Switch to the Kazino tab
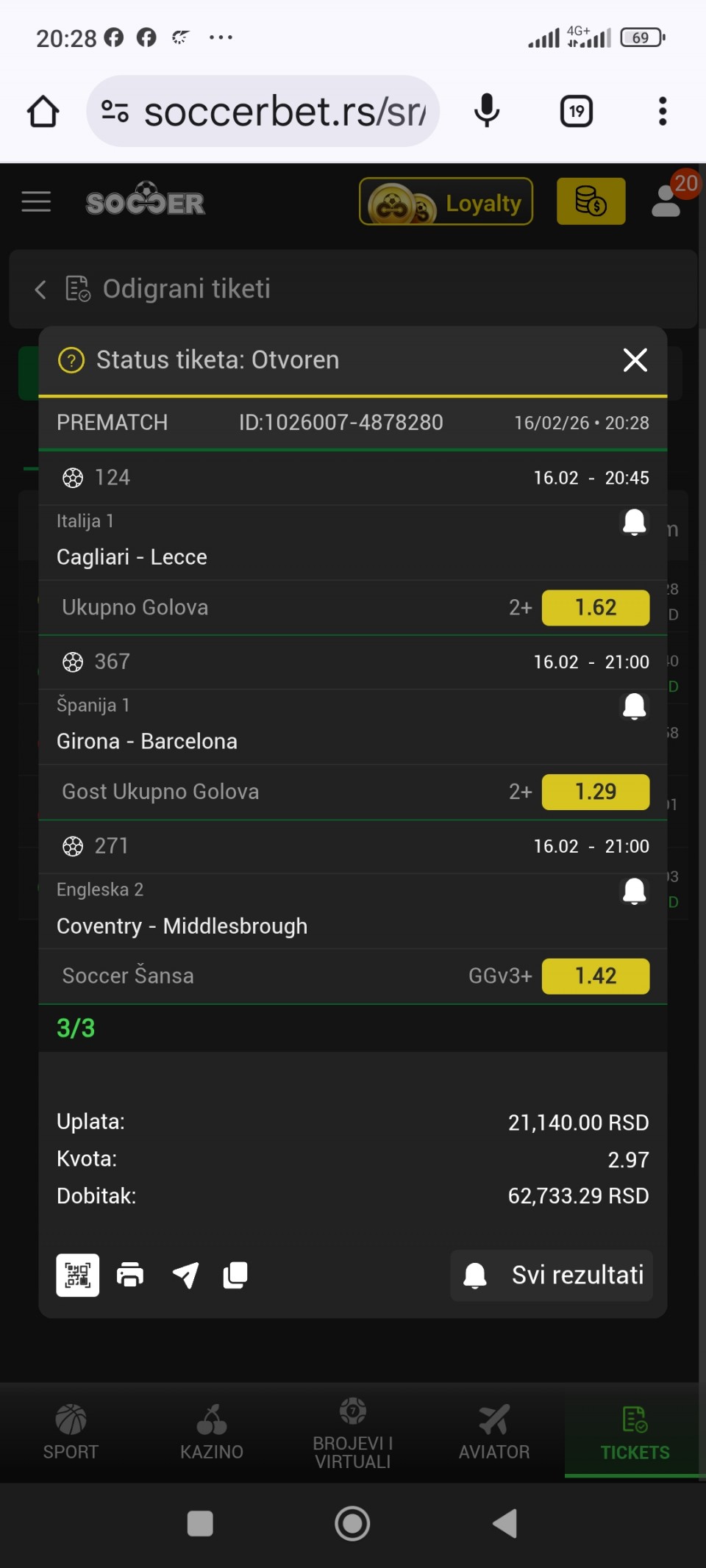 (x=212, y=1432)
